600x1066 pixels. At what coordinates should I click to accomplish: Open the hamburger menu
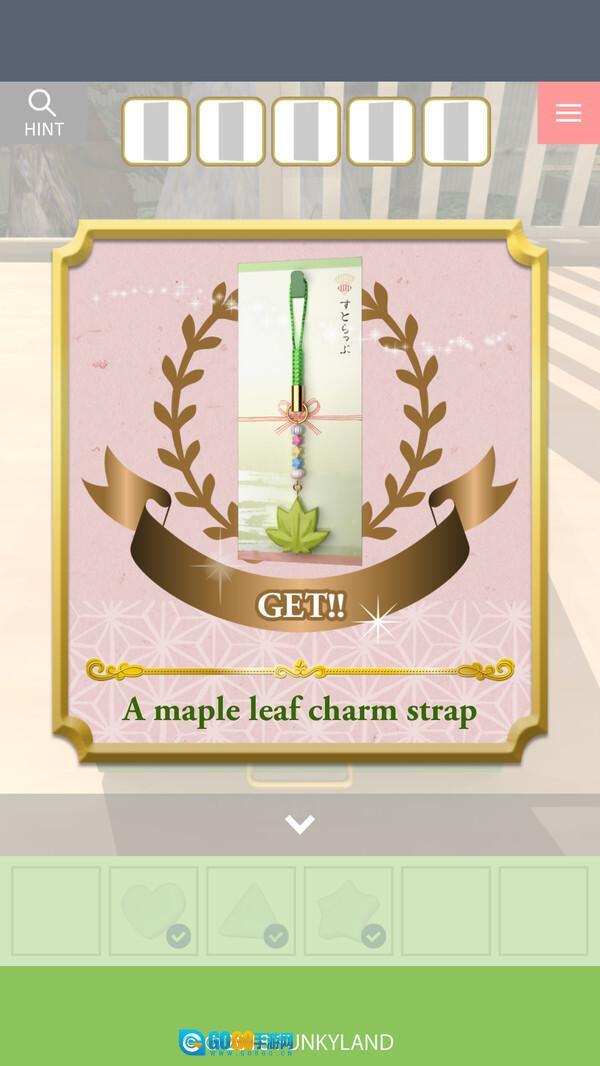tap(568, 113)
